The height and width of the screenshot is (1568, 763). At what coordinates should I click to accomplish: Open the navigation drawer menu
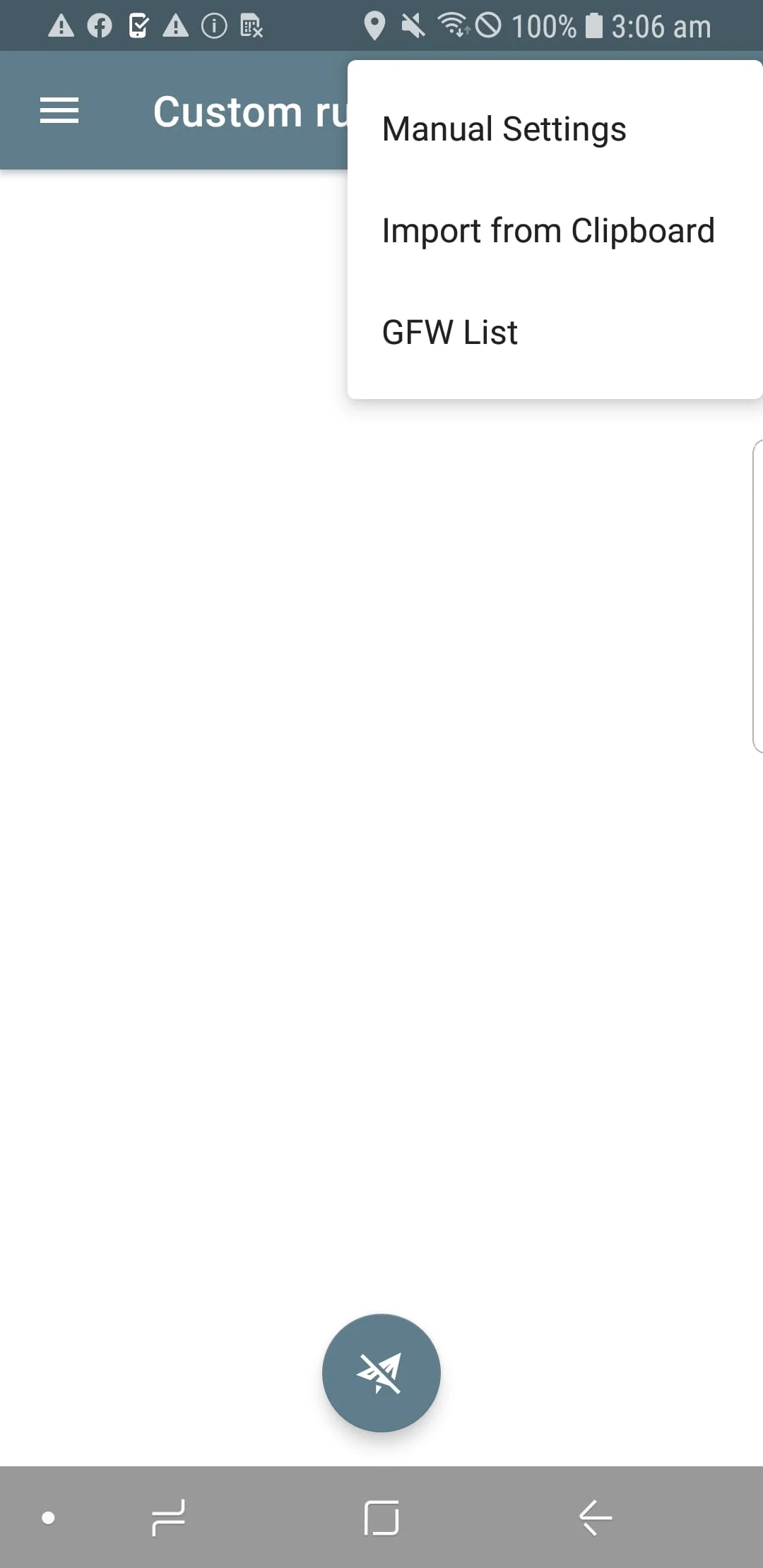(x=59, y=109)
